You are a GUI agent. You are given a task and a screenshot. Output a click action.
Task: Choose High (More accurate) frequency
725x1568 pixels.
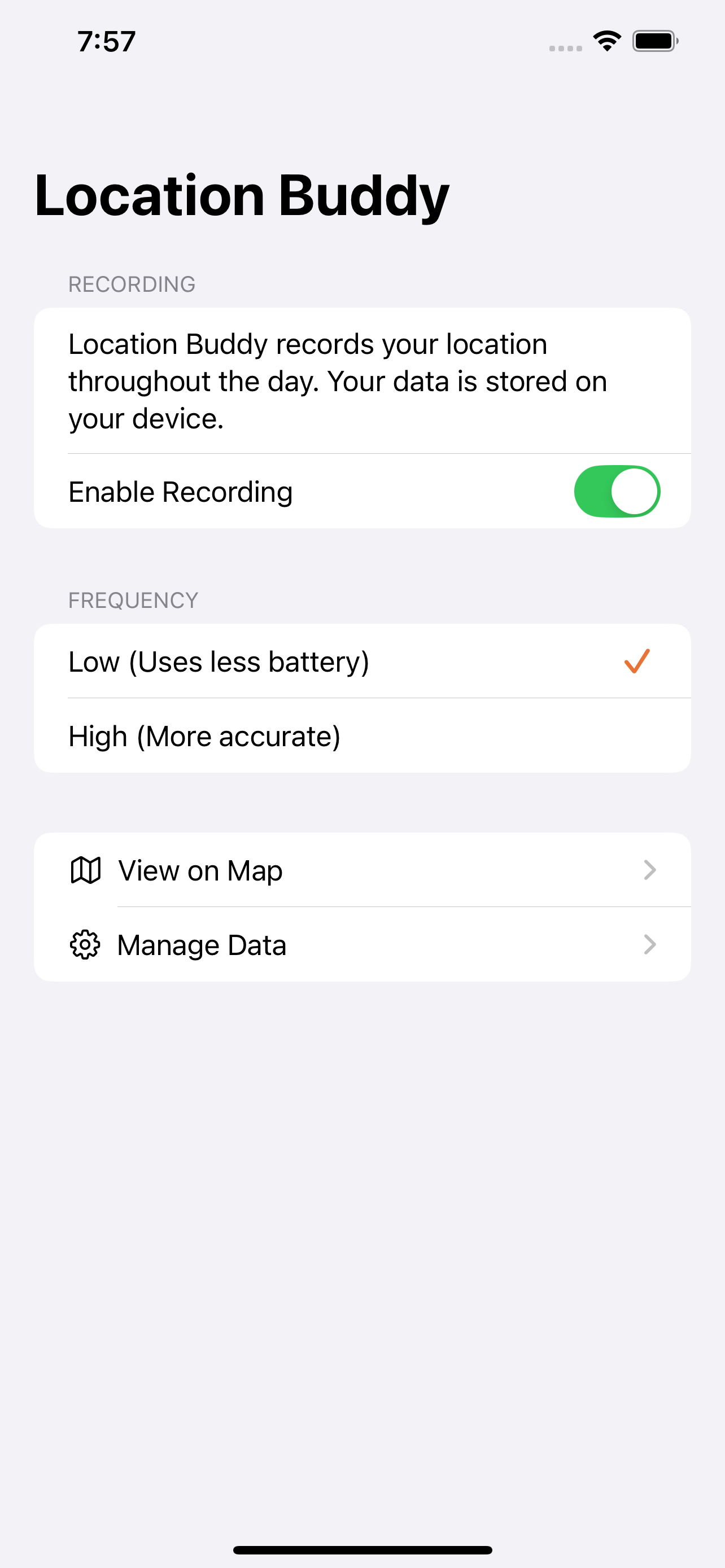coord(362,736)
